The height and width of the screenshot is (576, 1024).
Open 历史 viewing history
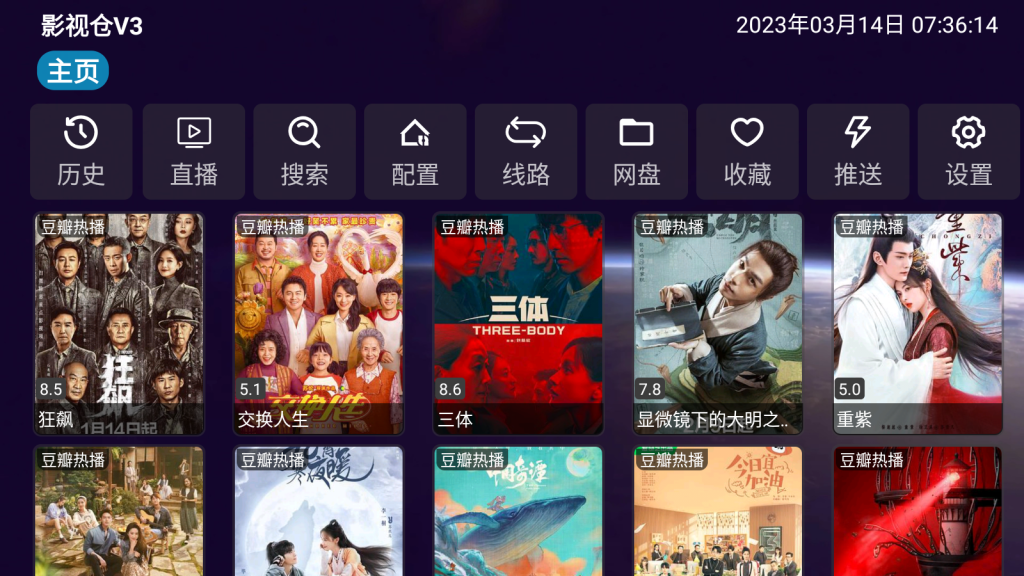click(x=81, y=151)
